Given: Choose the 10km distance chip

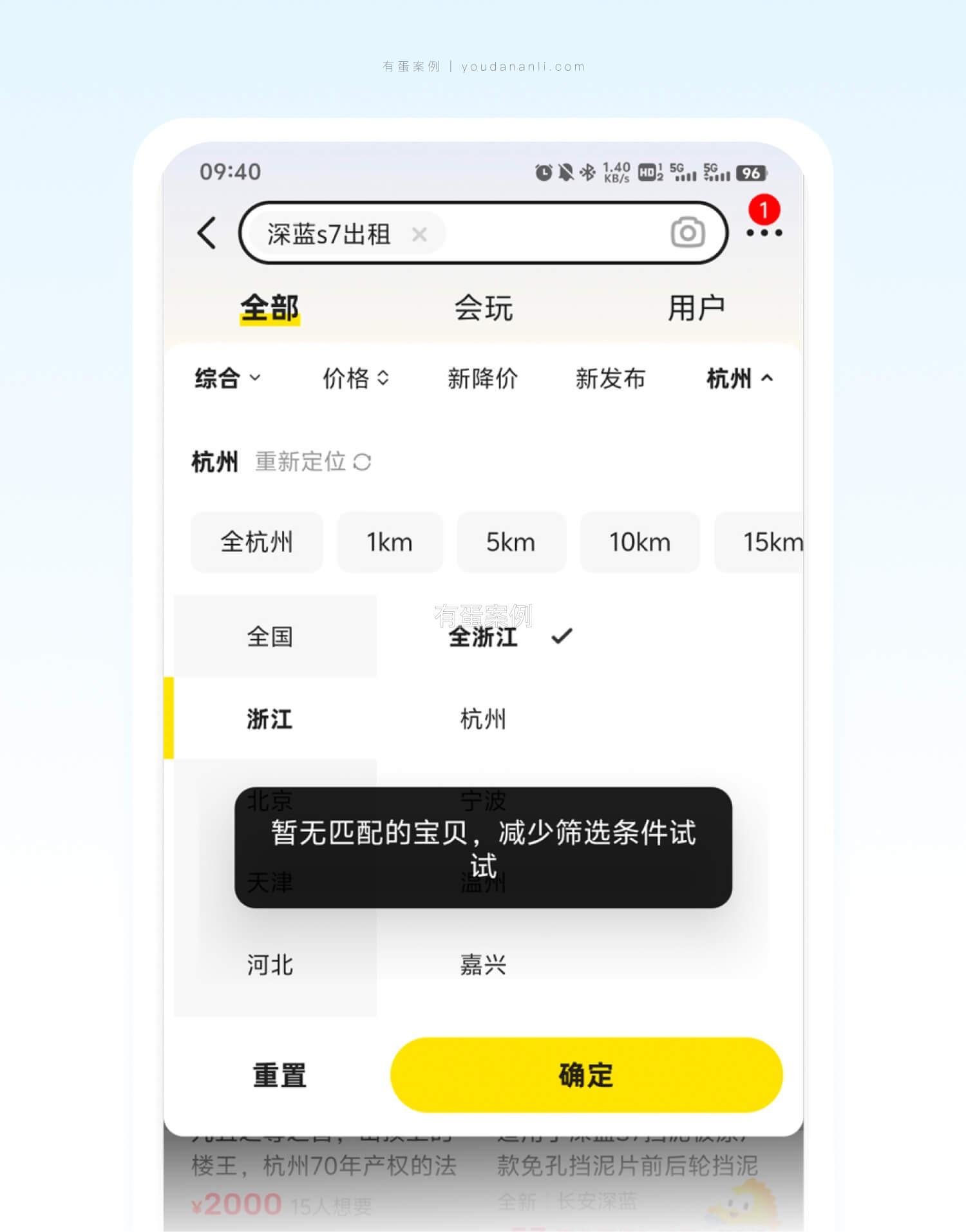Looking at the screenshot, I should (x=639, y=542).
